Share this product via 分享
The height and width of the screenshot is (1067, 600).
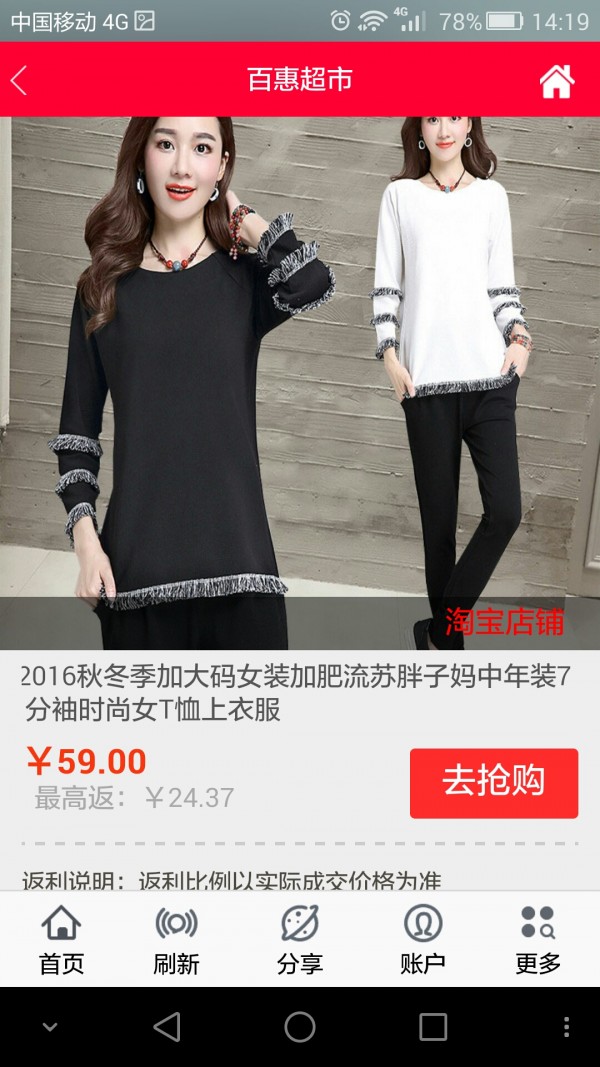click(x=299, y=940)
